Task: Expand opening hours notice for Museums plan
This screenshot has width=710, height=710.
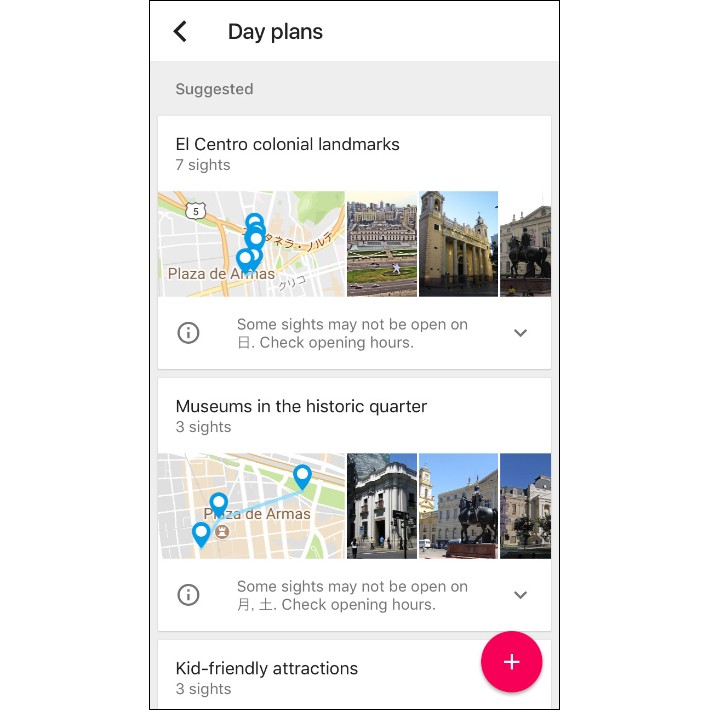Action: [520, 595]
